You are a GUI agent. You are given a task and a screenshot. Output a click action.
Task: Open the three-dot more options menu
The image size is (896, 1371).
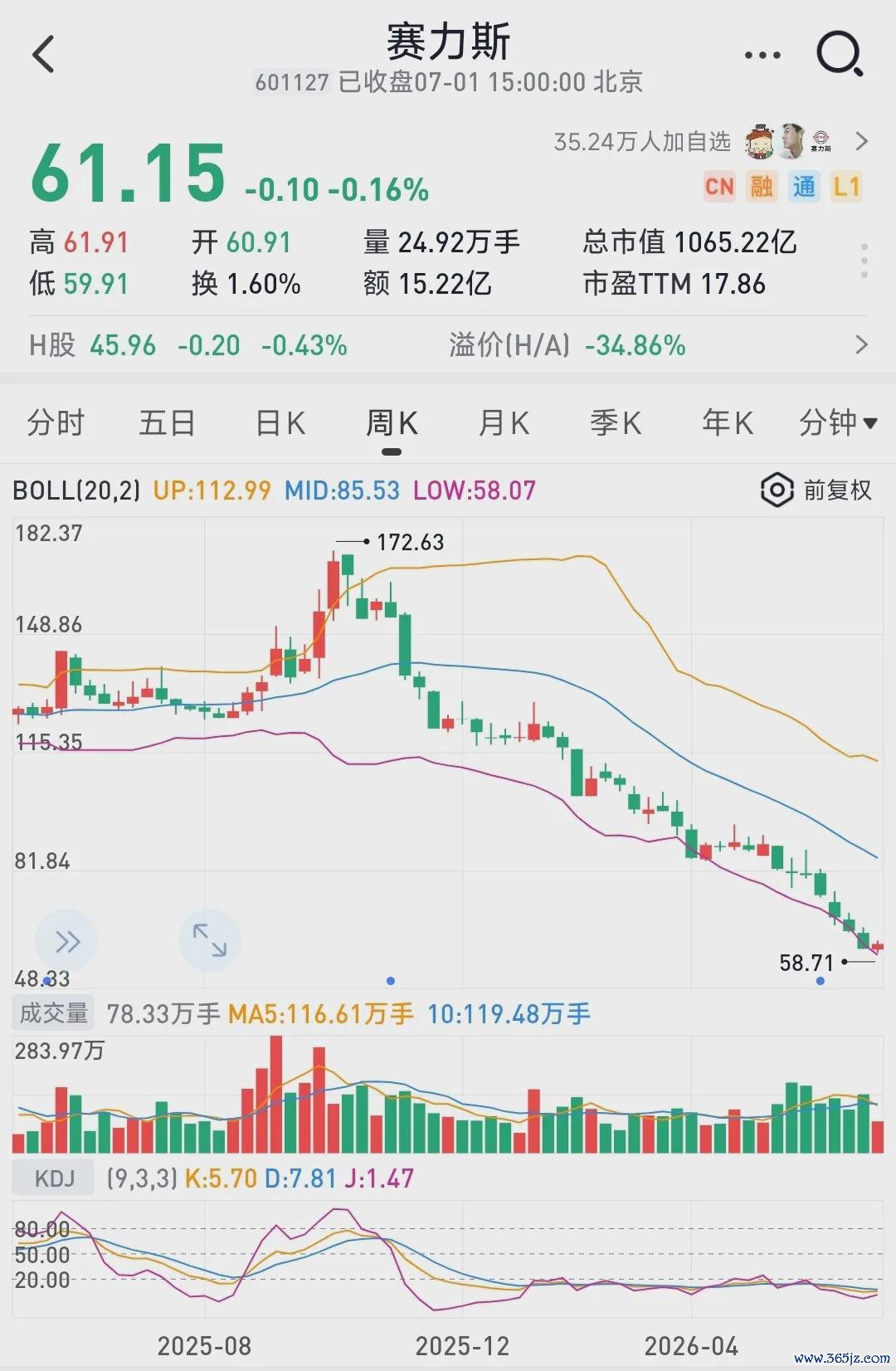[762, 55]
